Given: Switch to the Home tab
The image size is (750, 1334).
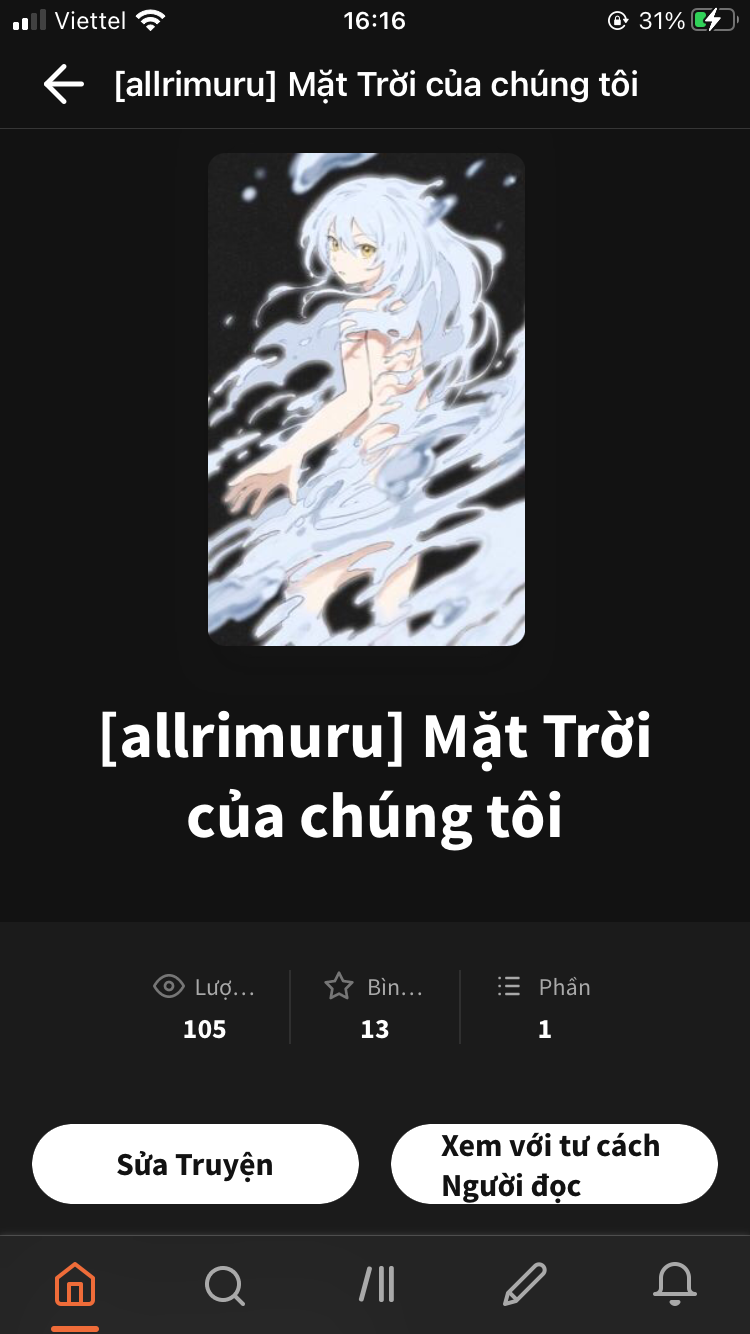Looking at the screenshot, I should tap(75, 1284).
